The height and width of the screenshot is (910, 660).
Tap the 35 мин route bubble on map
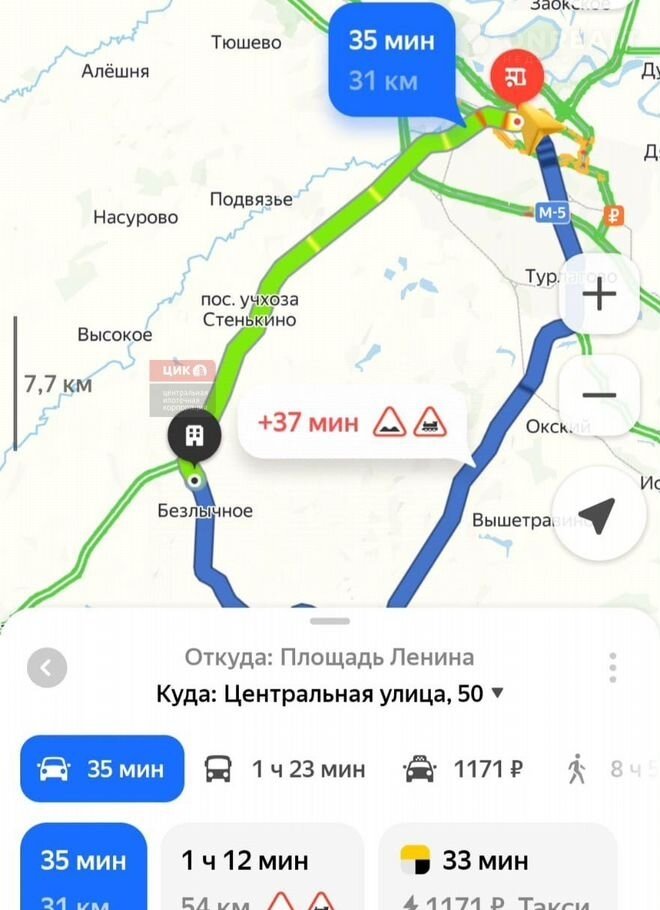click(x=392, y=60)
